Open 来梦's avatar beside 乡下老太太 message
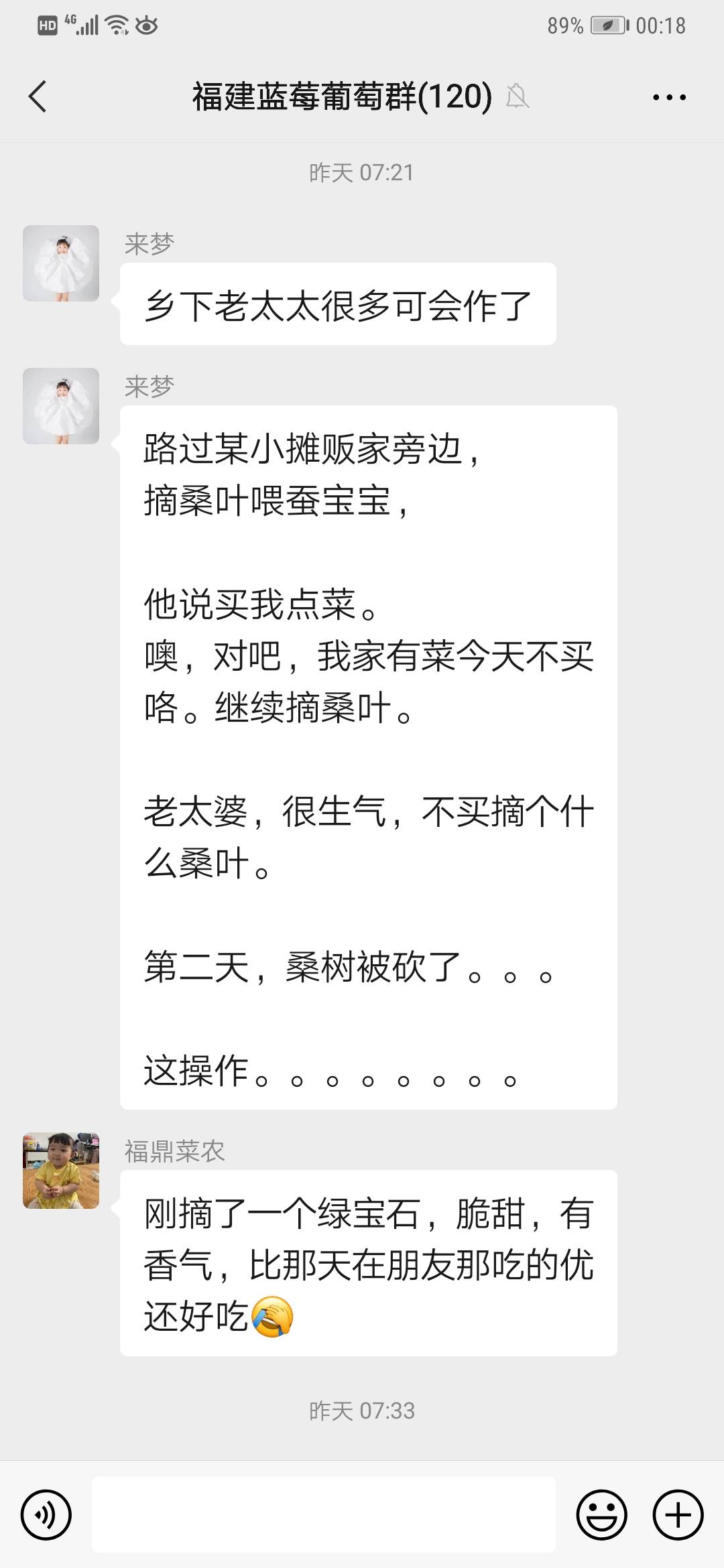This screenshot has height=1568, width=724. 61,263
